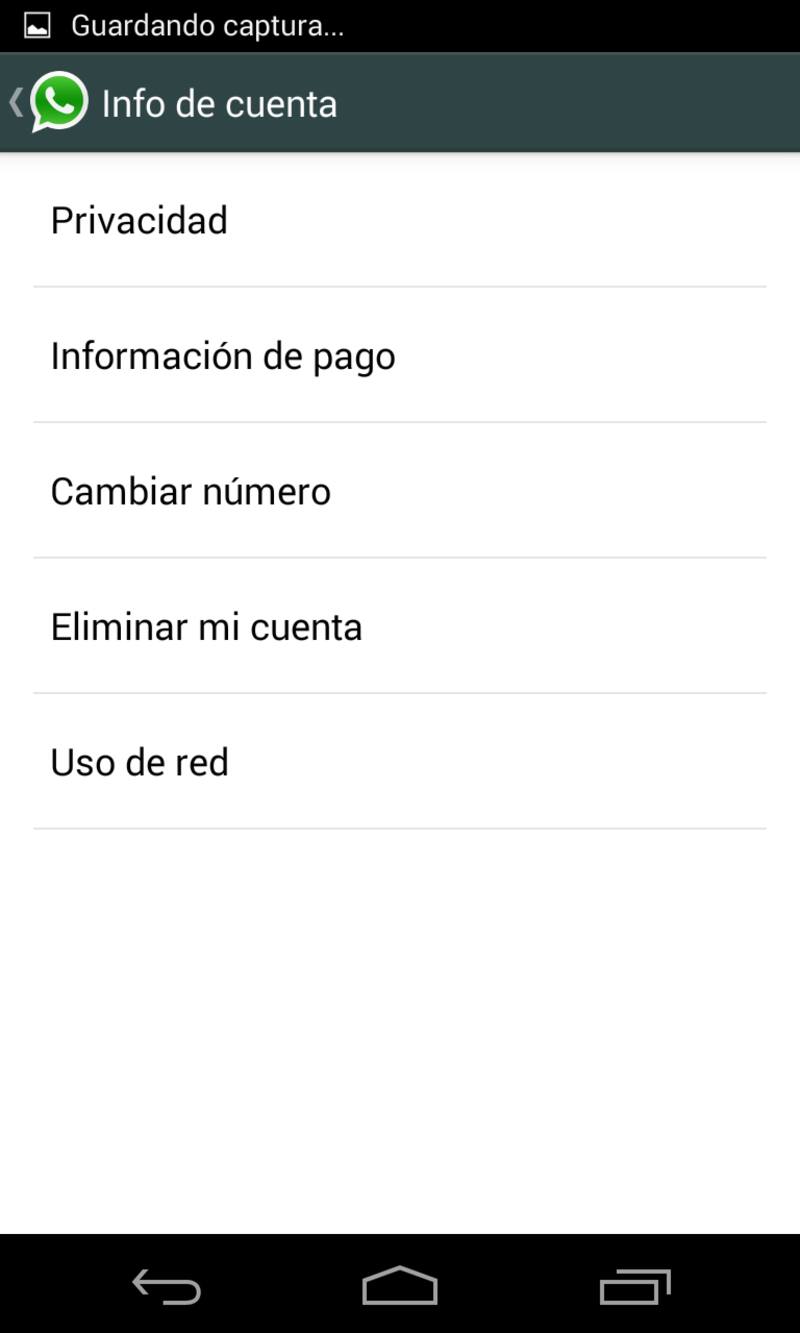Open Información de pago
This screenshot has height=1333, width=800.
click(x=223, y=356)
